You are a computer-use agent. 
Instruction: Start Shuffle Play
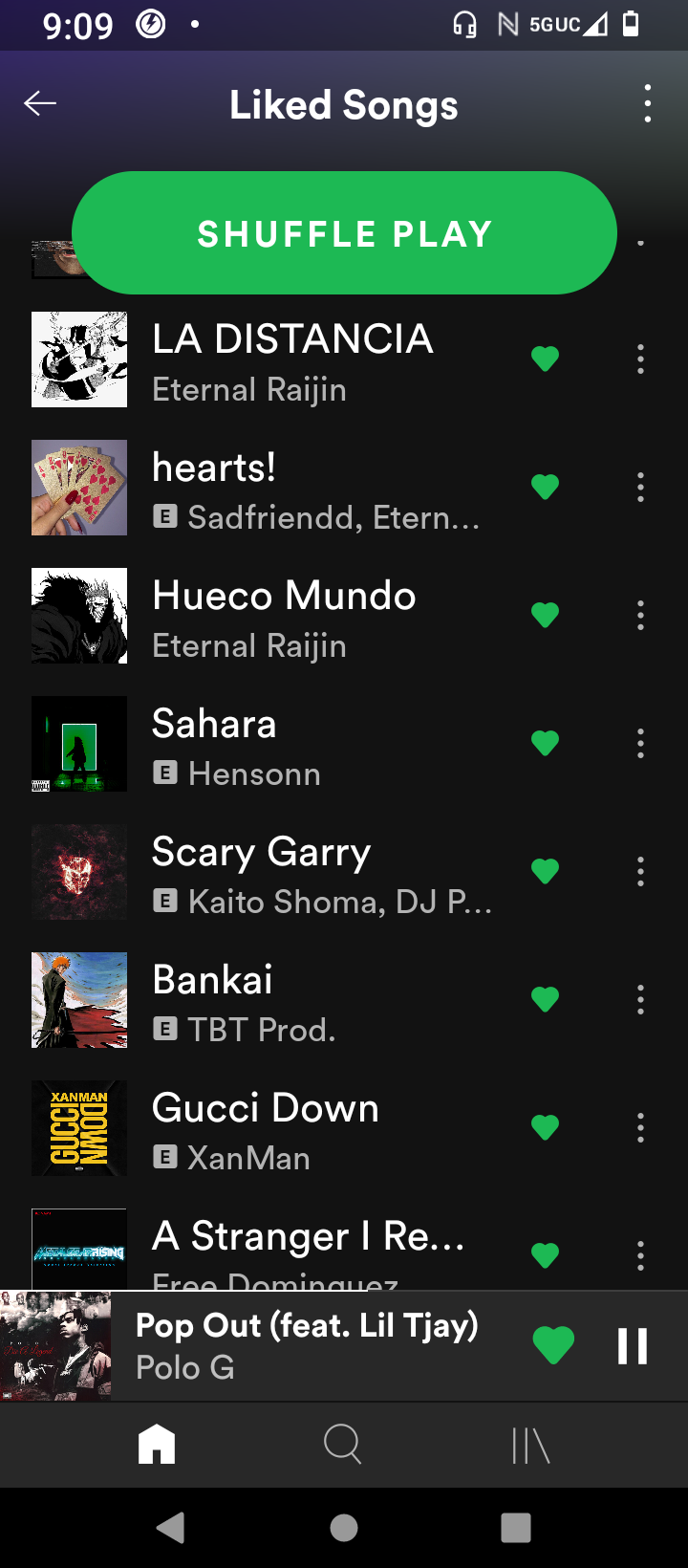tap(344, 233)
